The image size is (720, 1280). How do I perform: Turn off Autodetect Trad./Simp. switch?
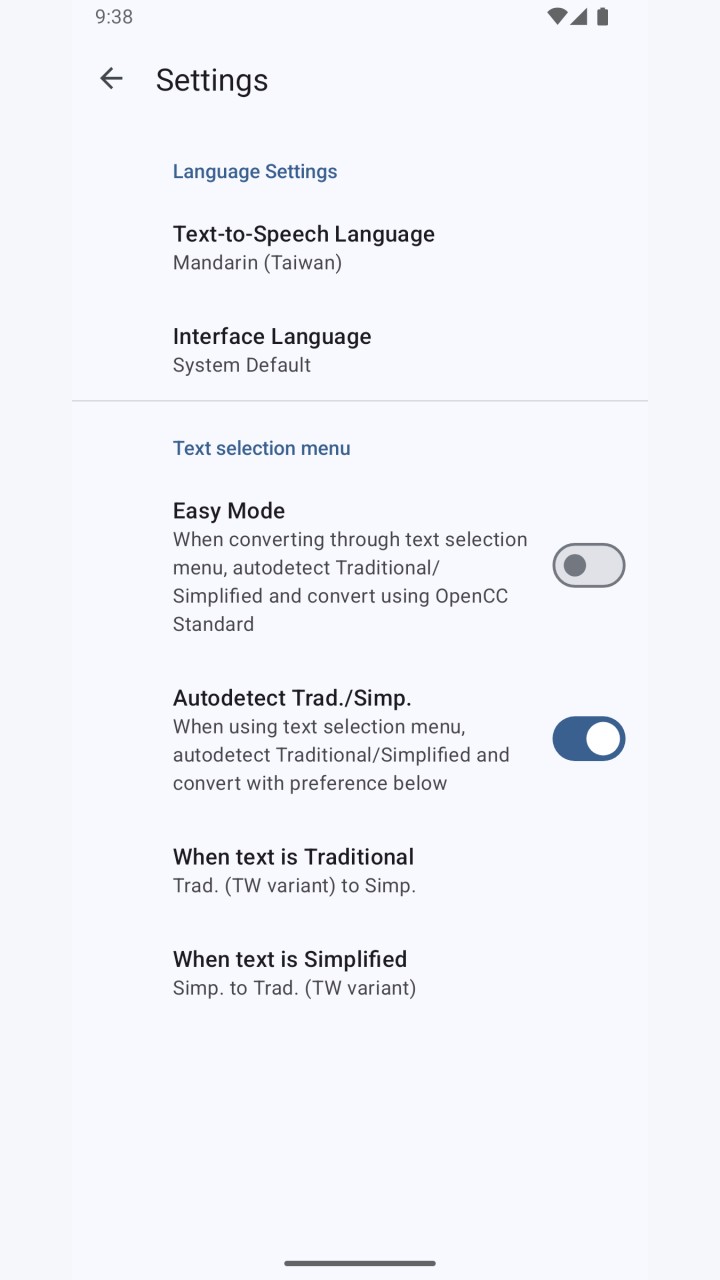pos(589,739)
